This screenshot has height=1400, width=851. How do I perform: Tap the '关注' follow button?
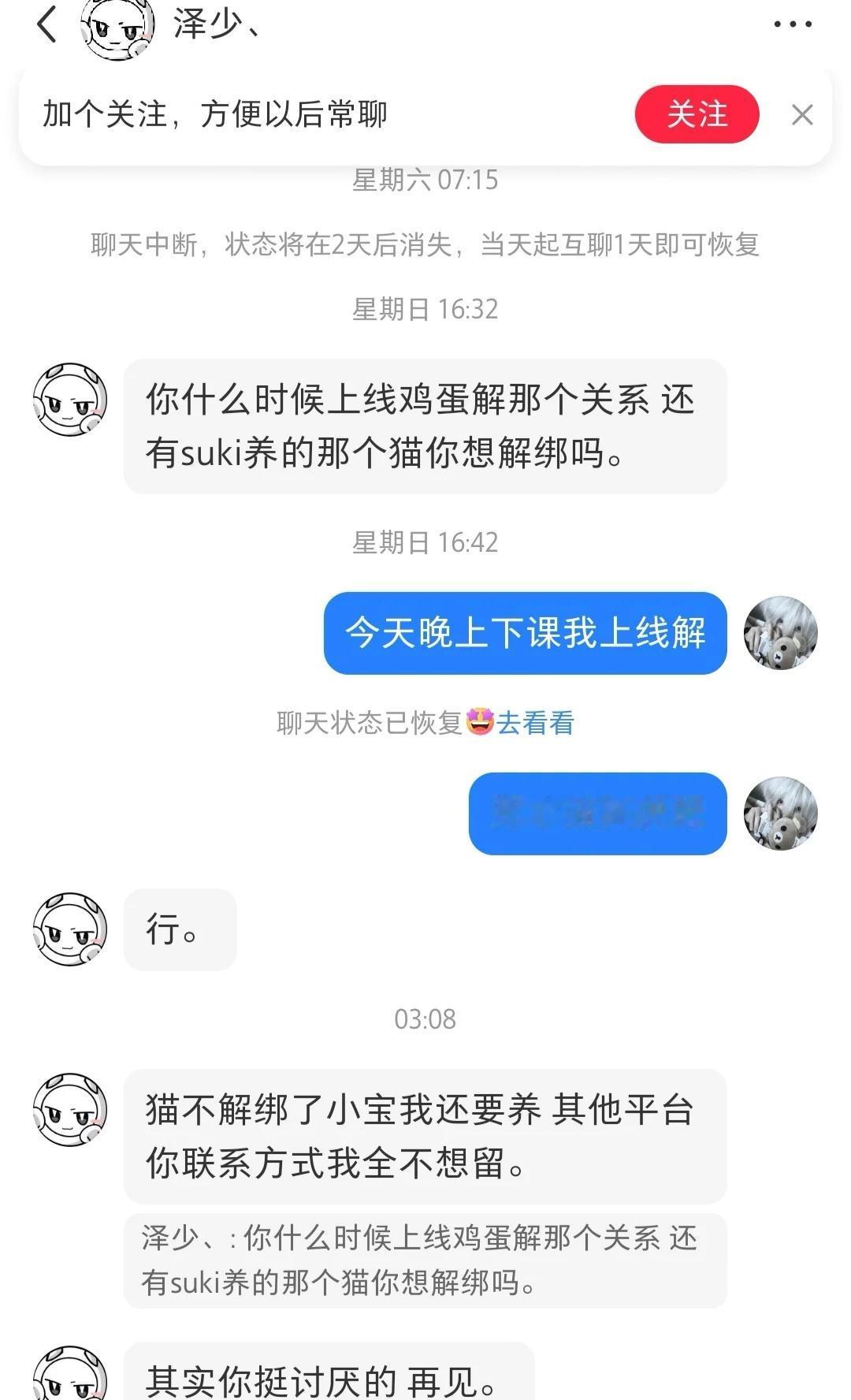coord(696,115)
